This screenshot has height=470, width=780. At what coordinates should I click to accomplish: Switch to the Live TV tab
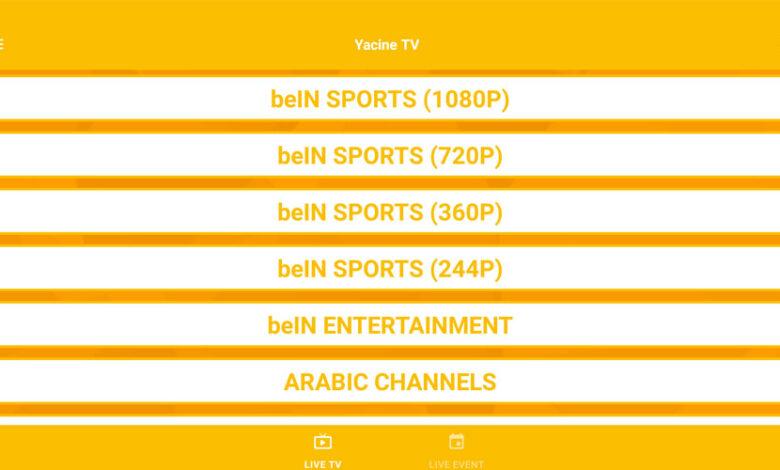click(x=322, y=449)
